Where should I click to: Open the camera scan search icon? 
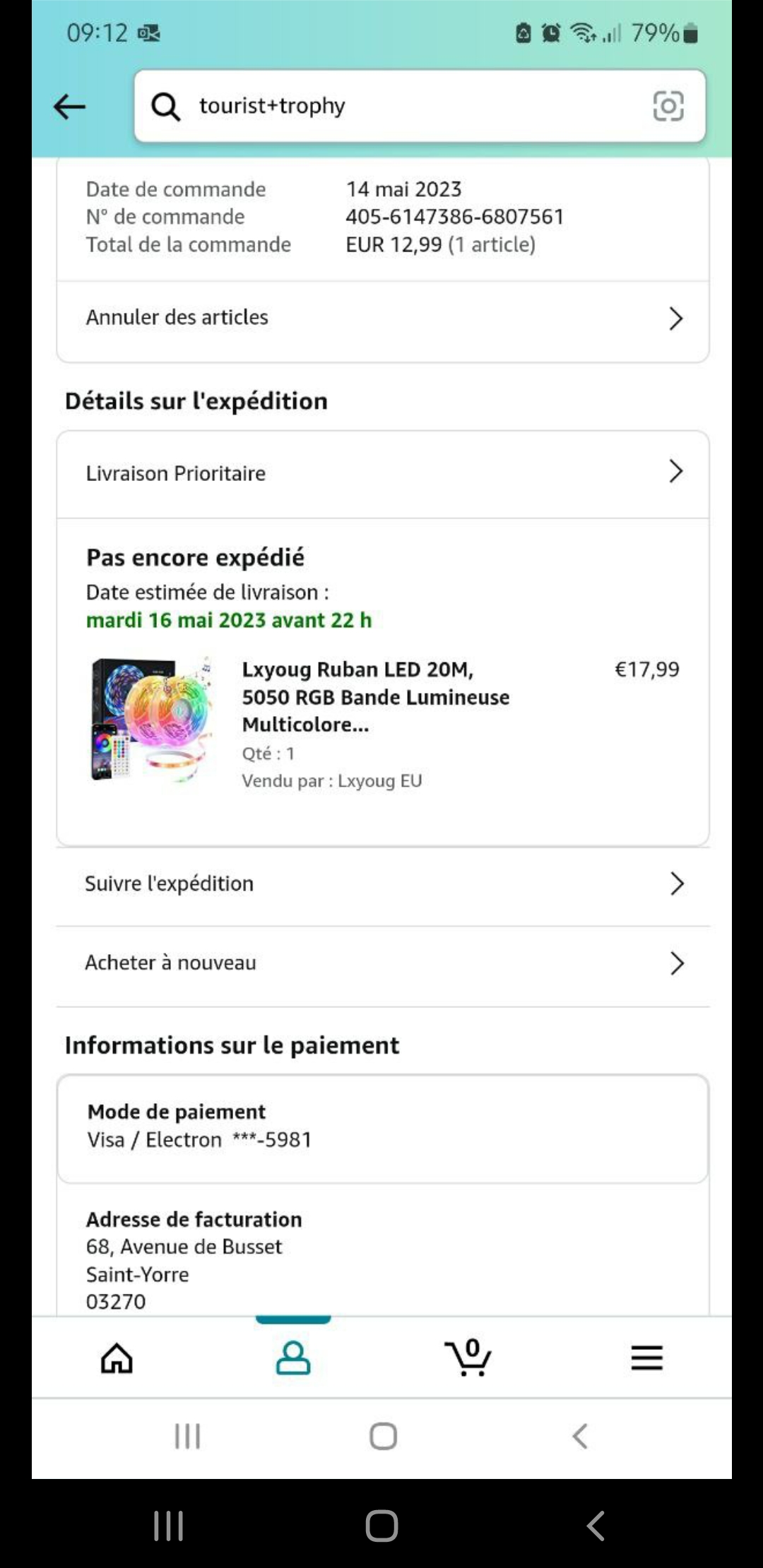pyautogui.click(x=668, y=106)
